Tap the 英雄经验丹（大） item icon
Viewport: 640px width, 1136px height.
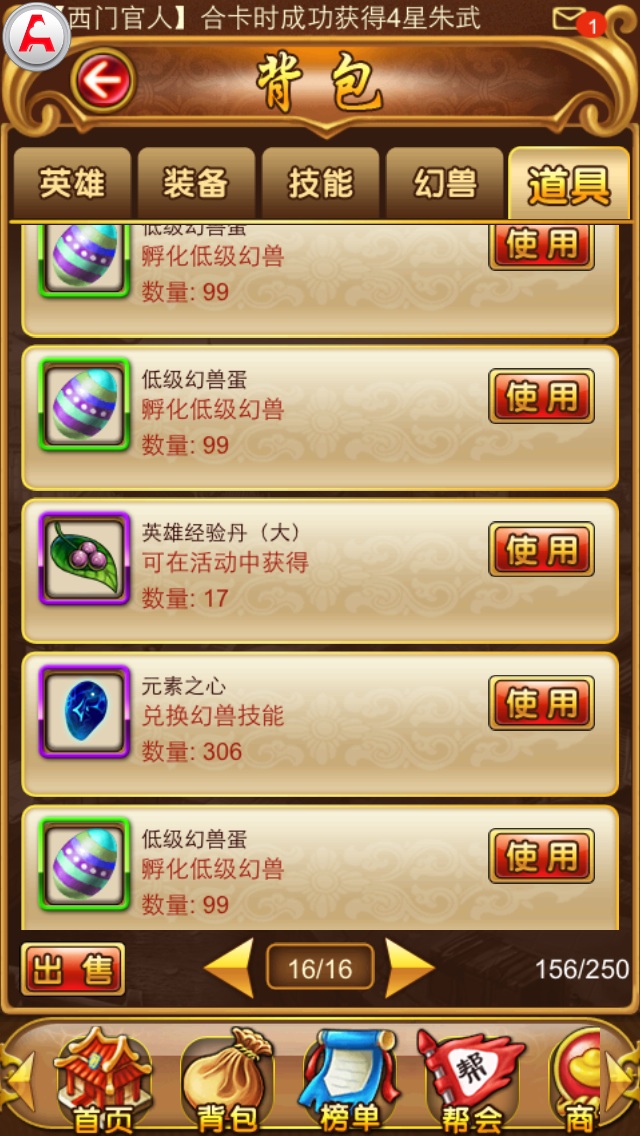tap(84, 557)
